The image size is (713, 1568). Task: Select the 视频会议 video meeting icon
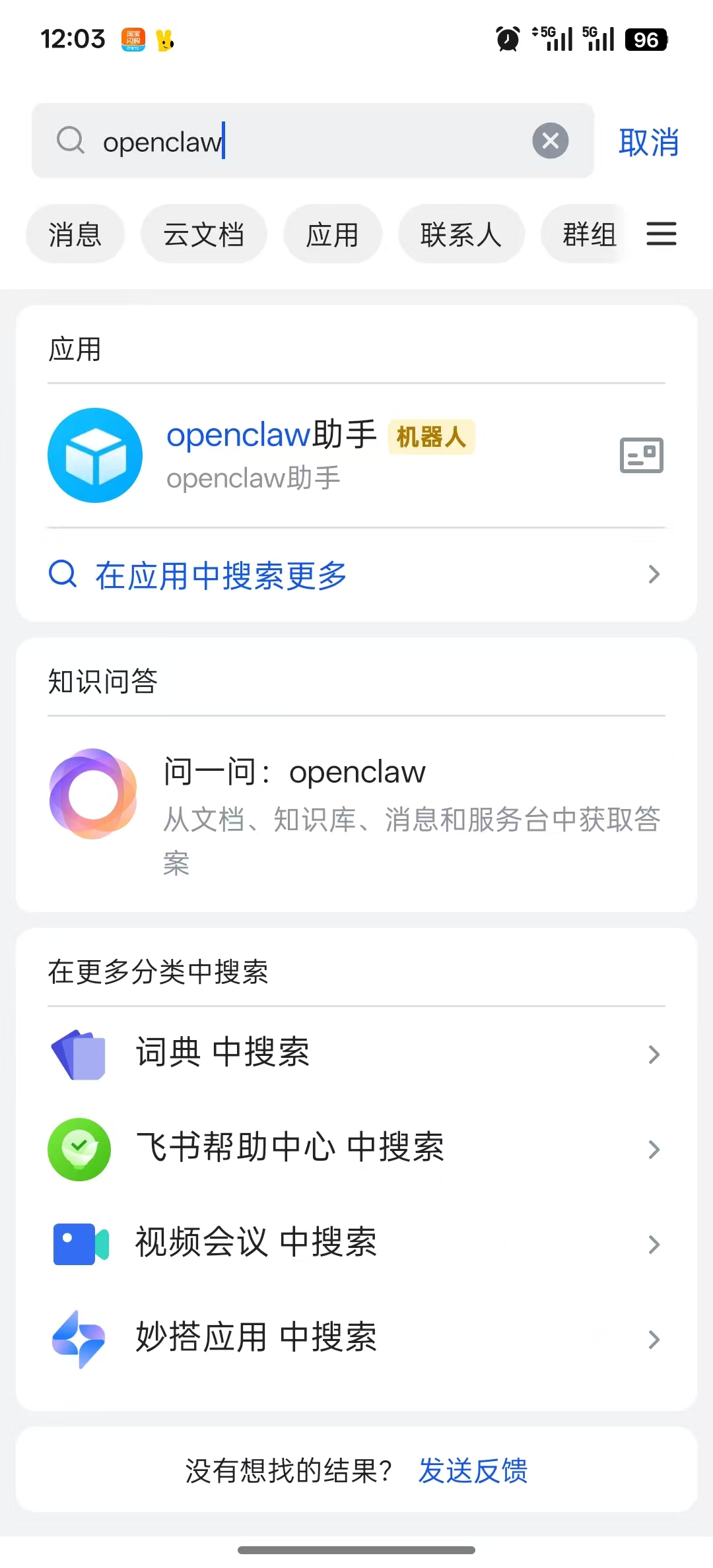[x=79, y=1243]
